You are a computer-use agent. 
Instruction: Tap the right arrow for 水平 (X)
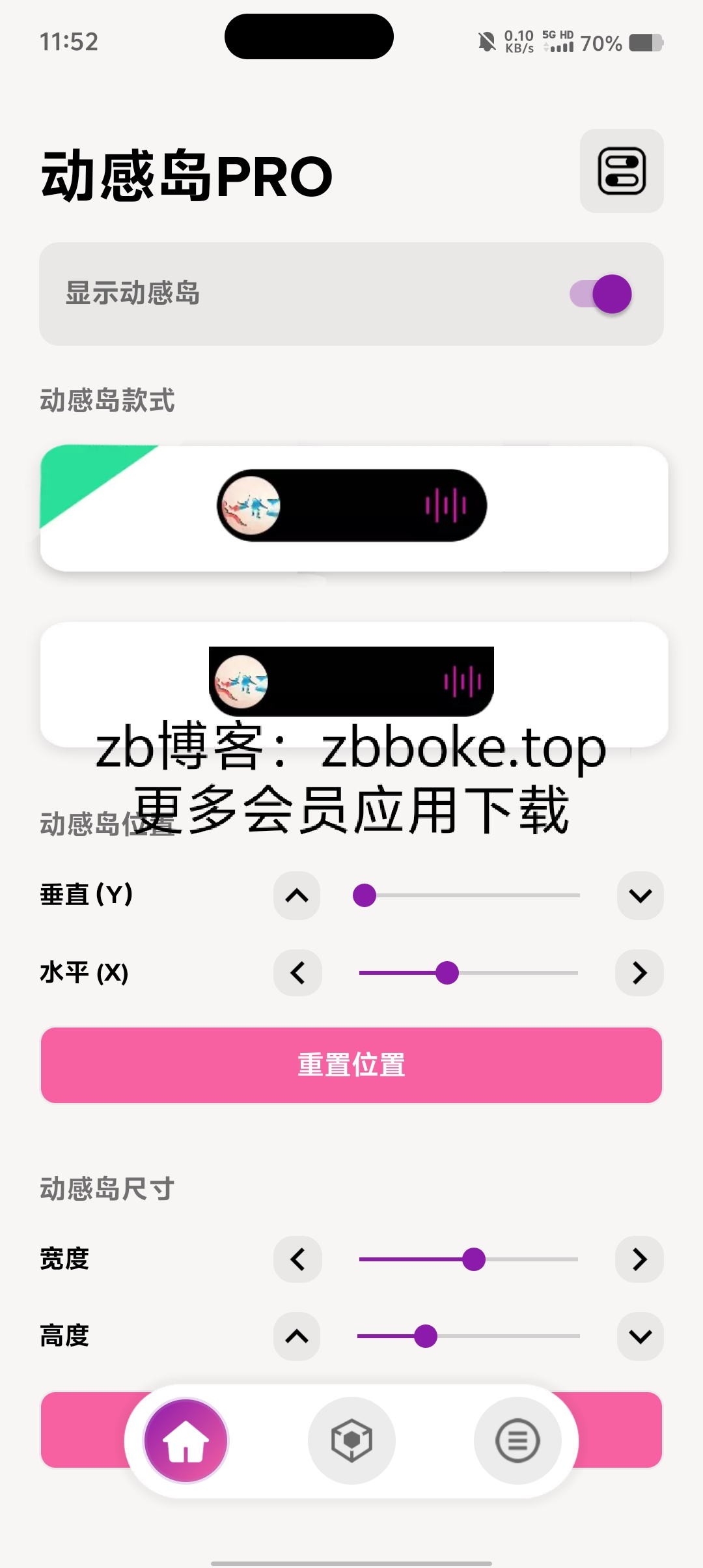pyautogui.click(x=640, y=973)
